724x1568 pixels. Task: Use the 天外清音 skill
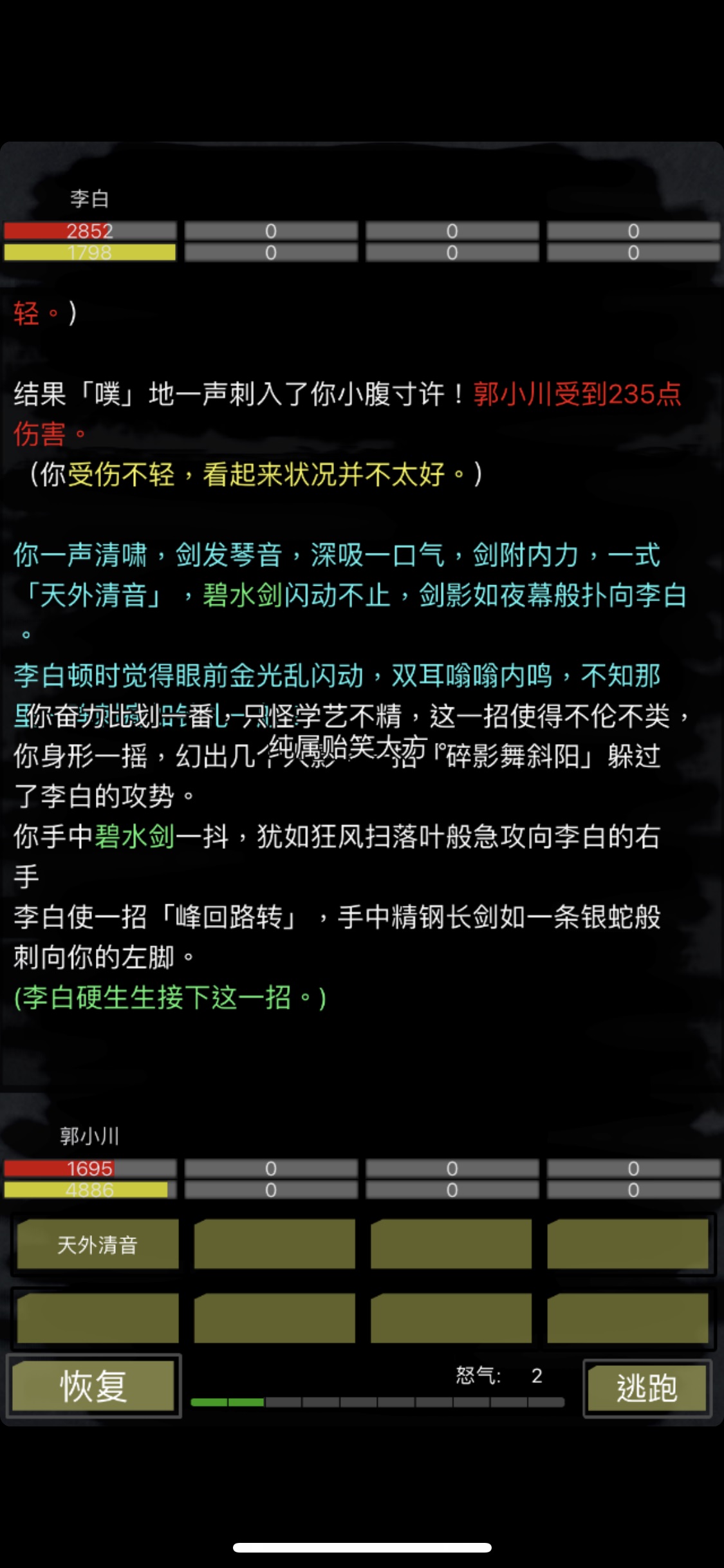click(x=97, y=1245)
